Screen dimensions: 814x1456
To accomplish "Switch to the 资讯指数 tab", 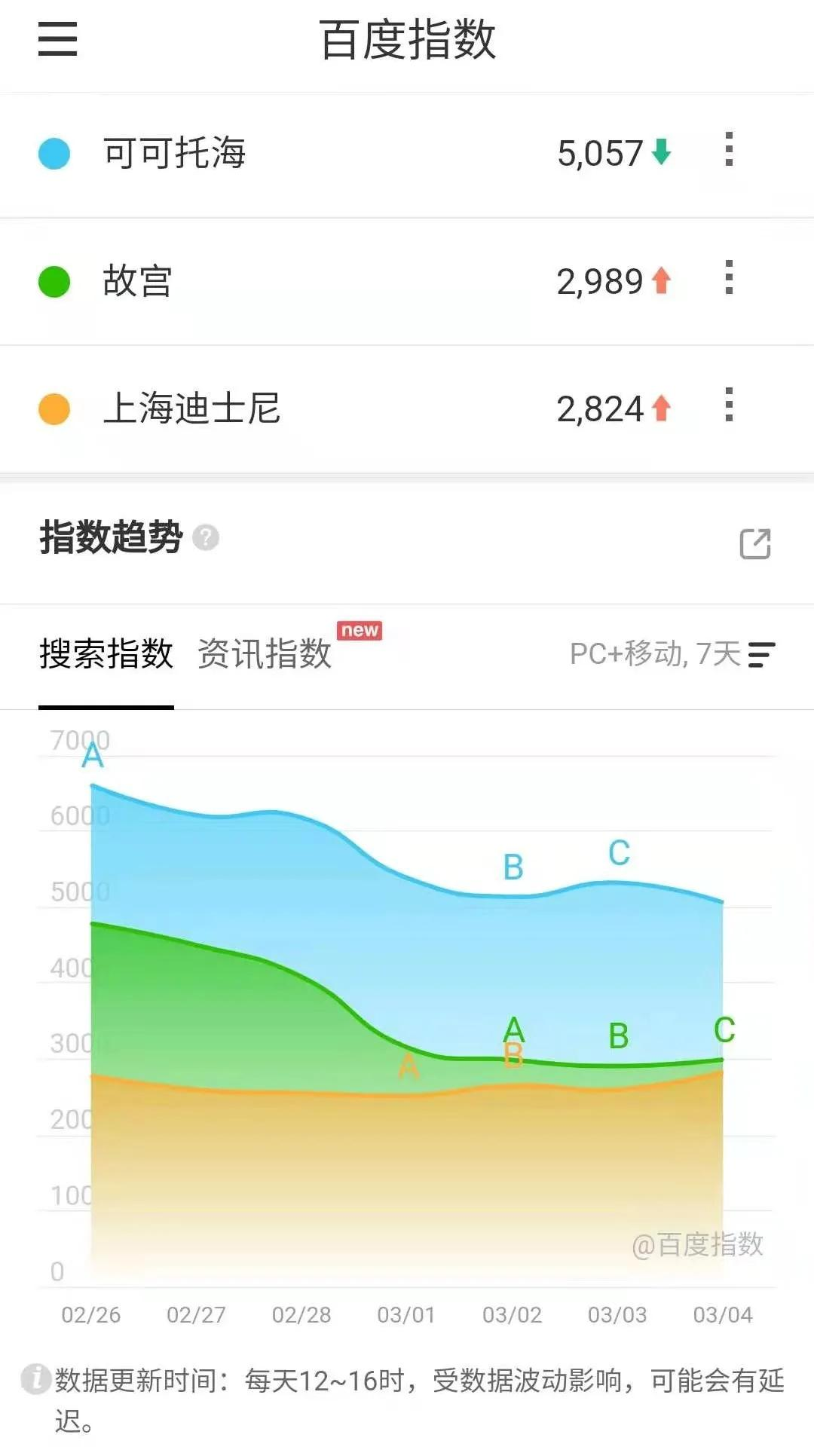I will 264,654.
